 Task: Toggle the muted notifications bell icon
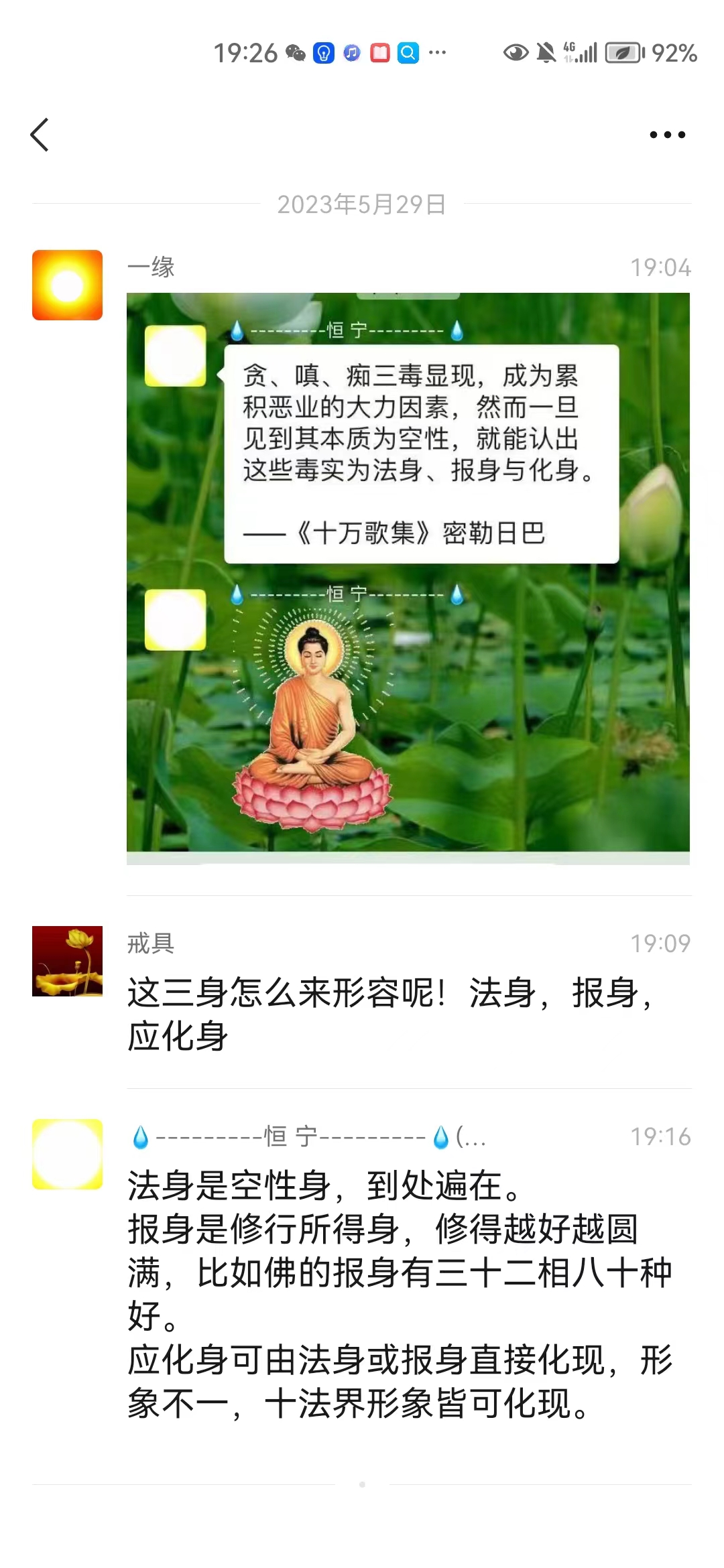(544, 52)
